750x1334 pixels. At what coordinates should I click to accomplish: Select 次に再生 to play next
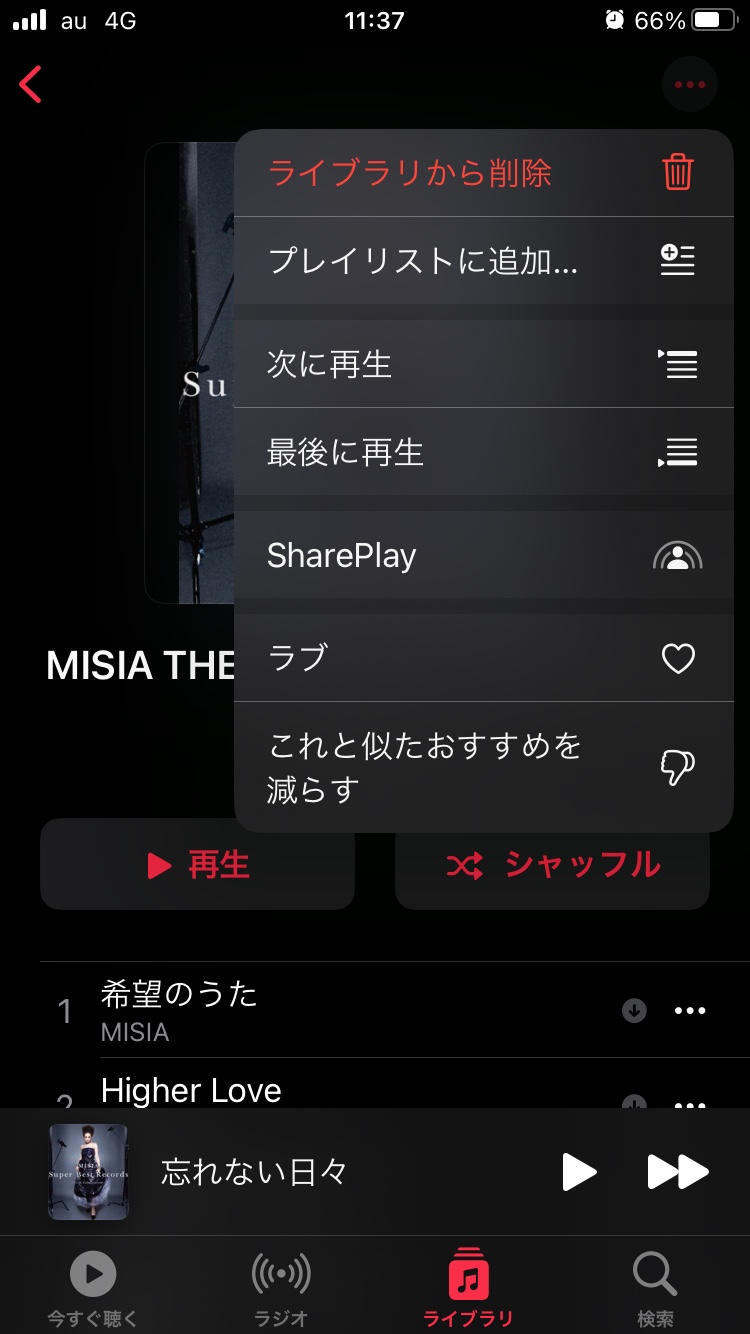pyautogui.click(x=483, y=364)
